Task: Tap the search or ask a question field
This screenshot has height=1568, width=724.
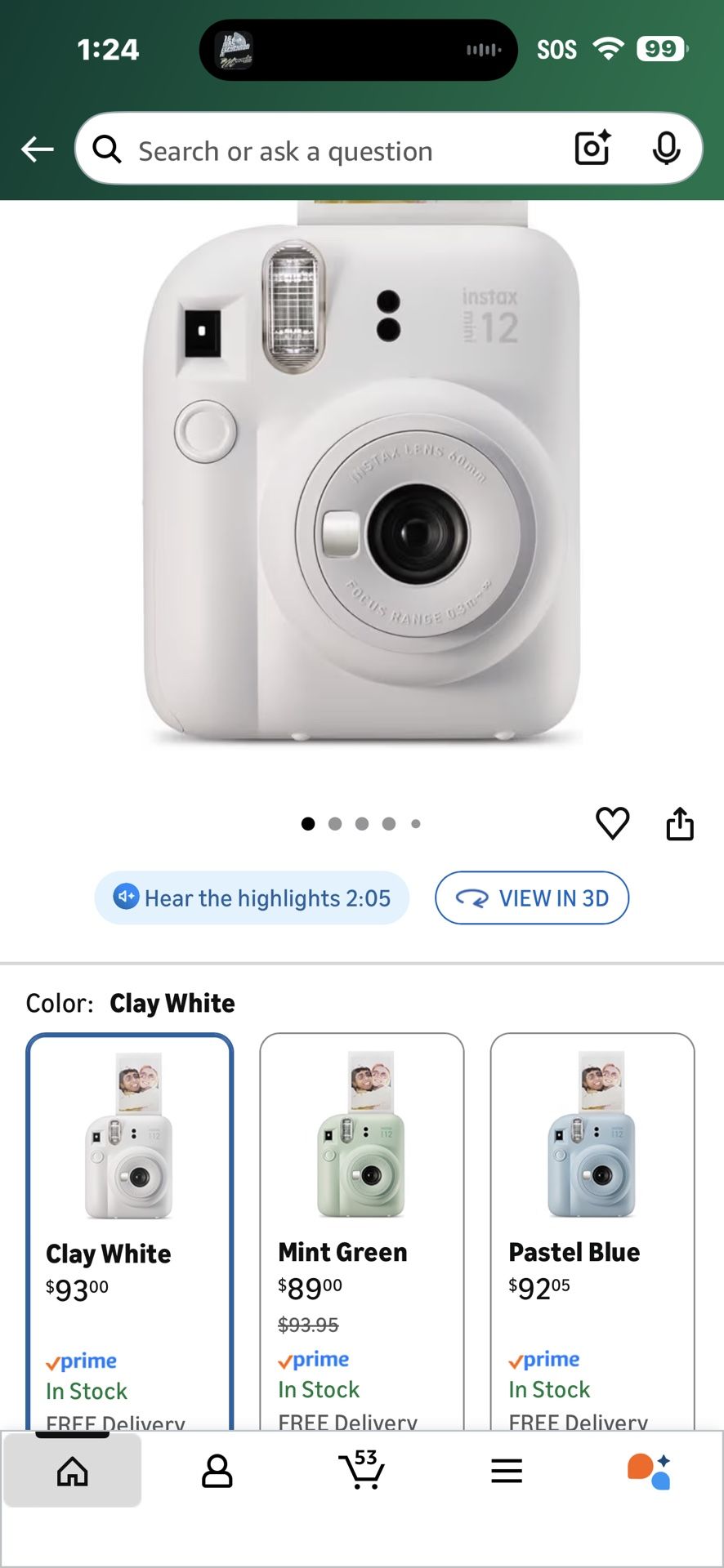Action: [x=327, y=151]
